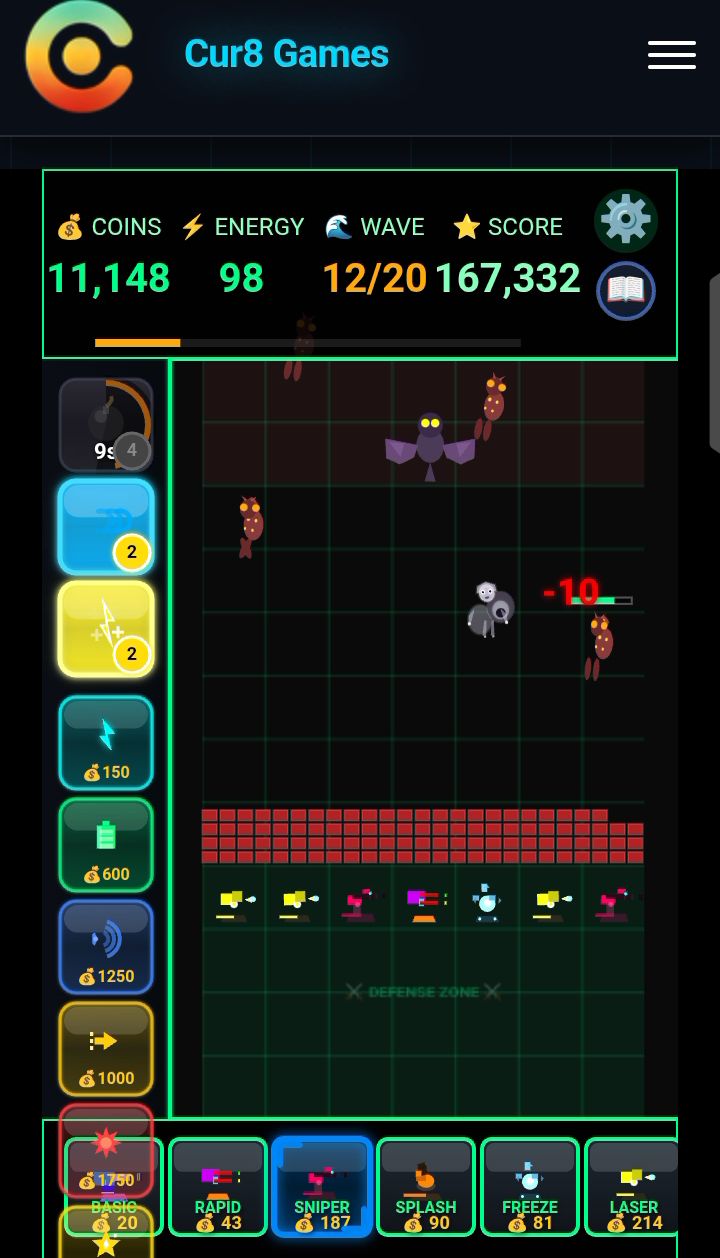Buy the explosion upgrade for 1750 coins

tap(106, 1150)
